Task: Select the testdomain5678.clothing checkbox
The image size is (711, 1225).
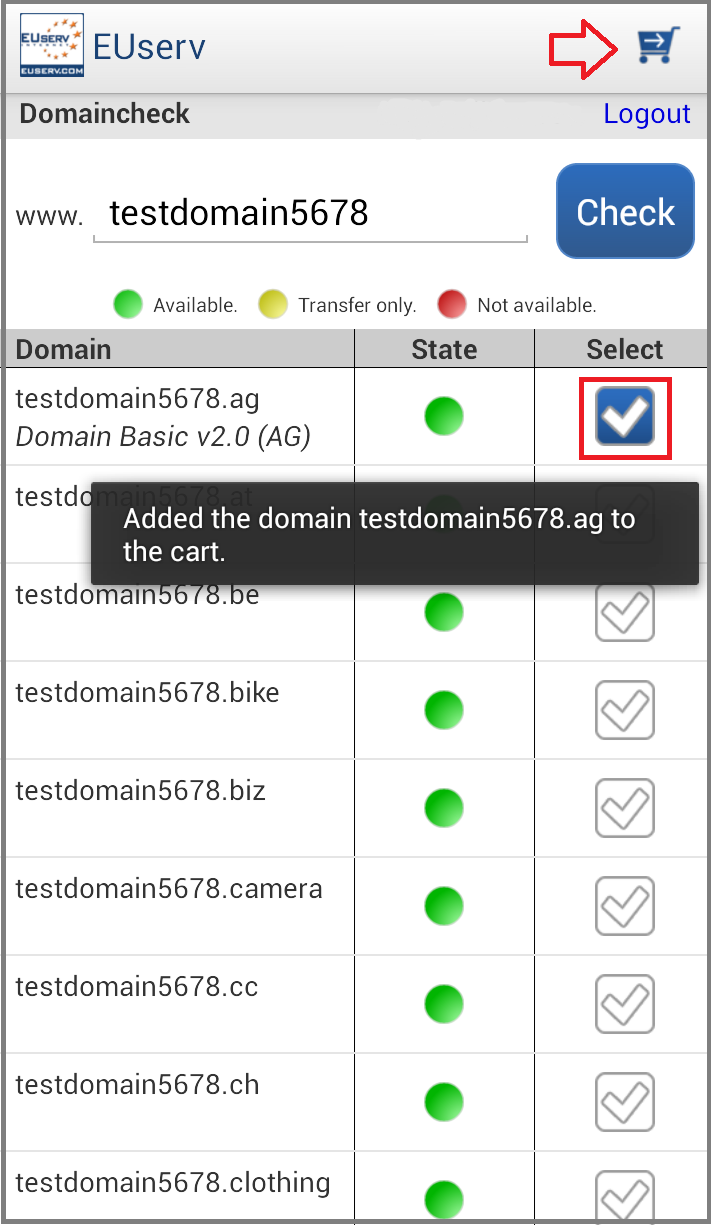Action: 625,1196
